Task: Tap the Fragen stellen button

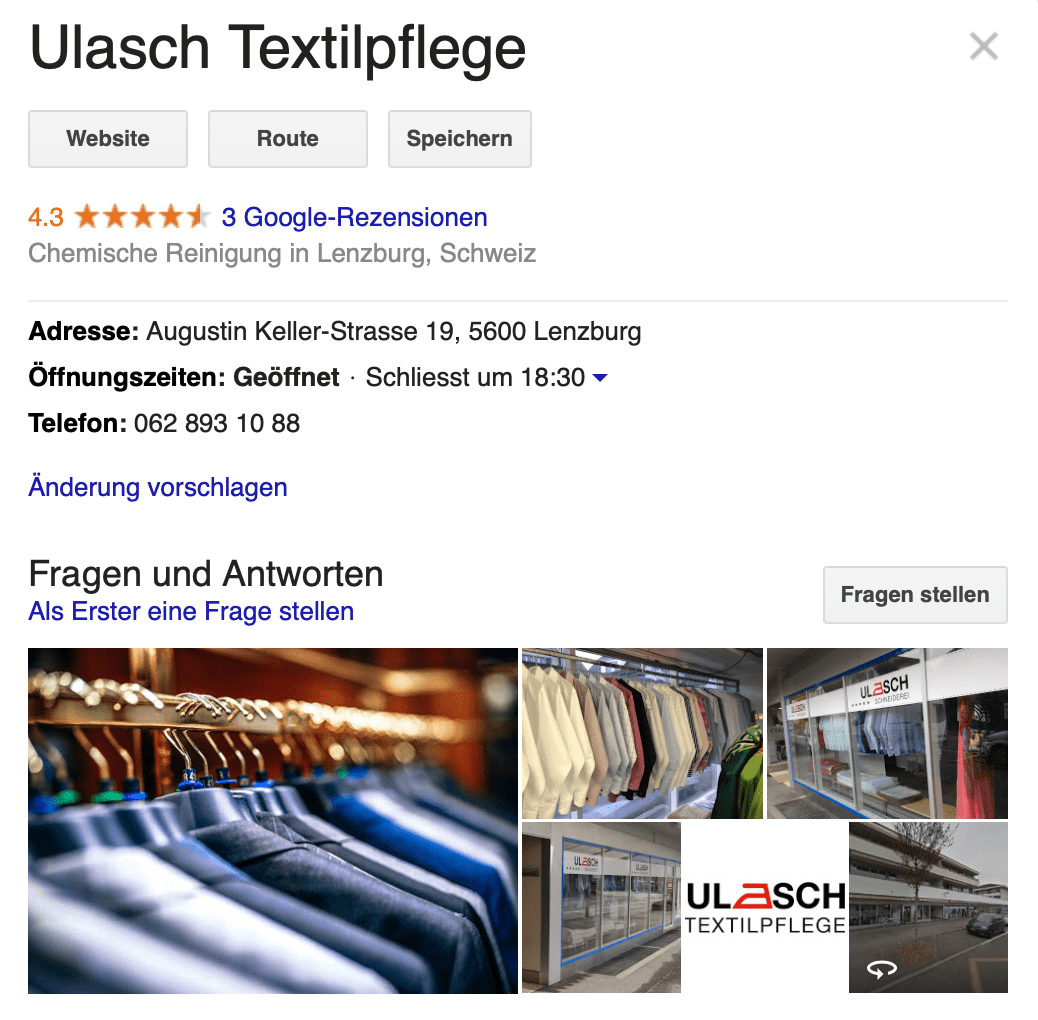Action: tap(914, 595)
